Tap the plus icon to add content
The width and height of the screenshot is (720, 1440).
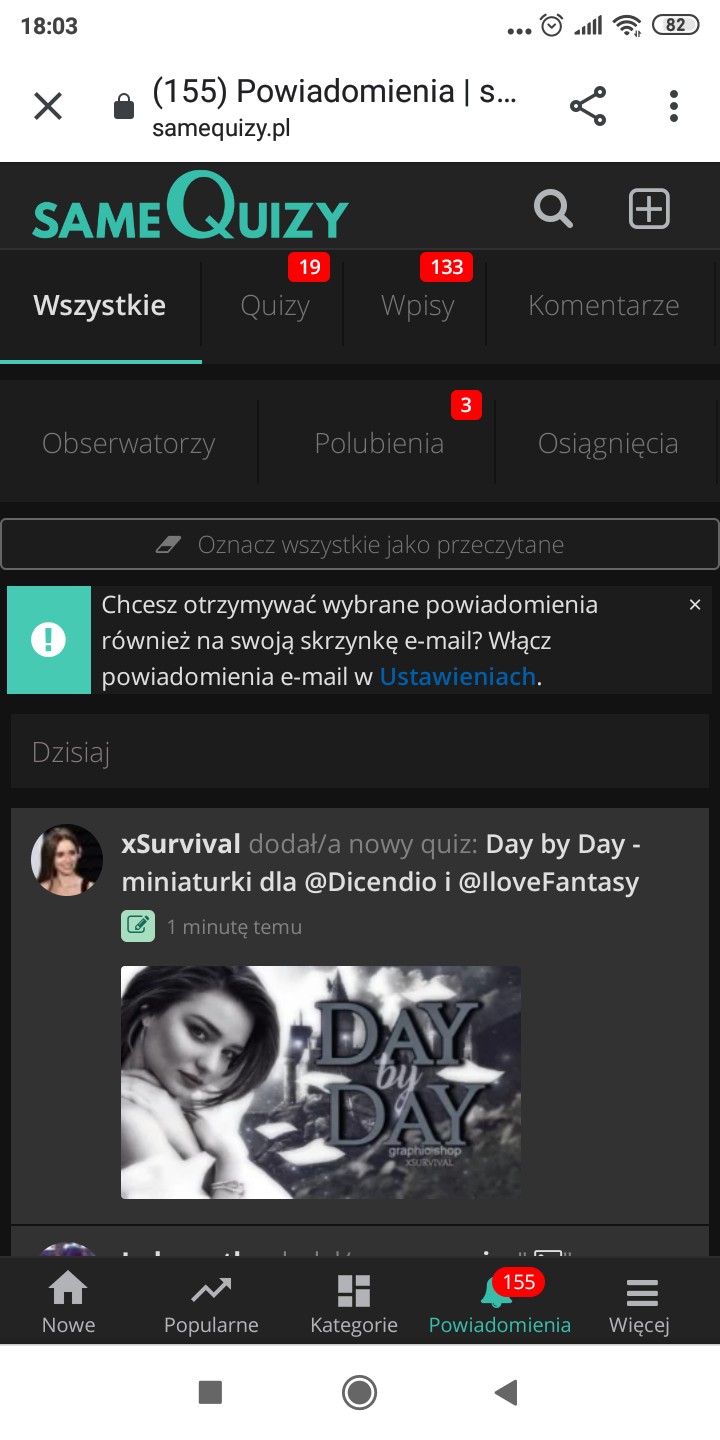tap(649, 209)
